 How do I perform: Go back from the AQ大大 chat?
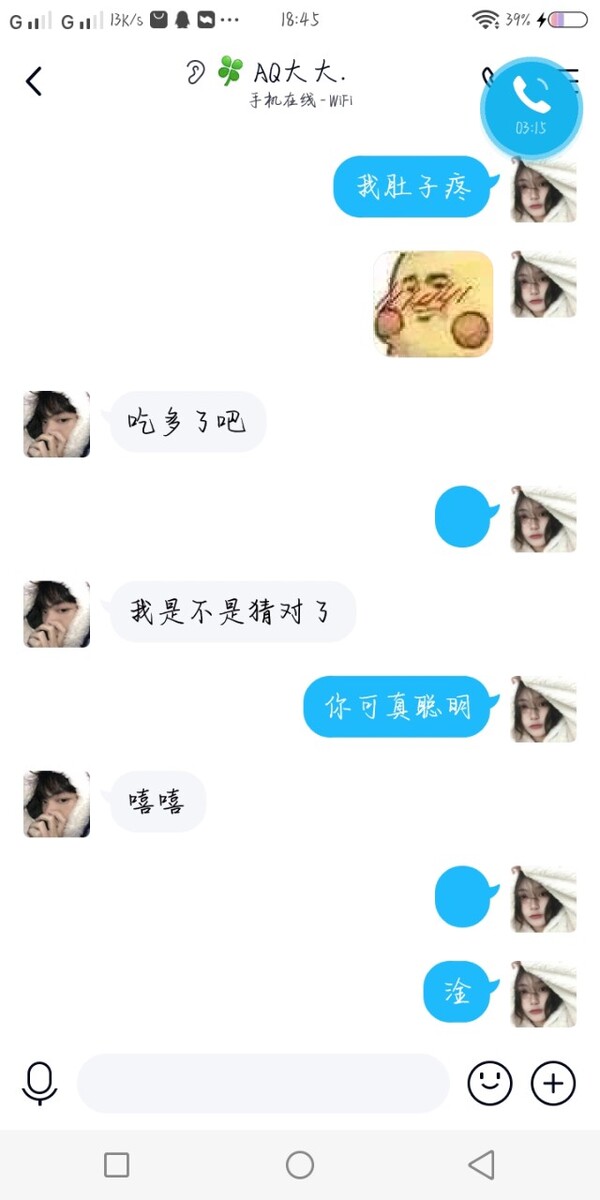click(x=34, y=81)
